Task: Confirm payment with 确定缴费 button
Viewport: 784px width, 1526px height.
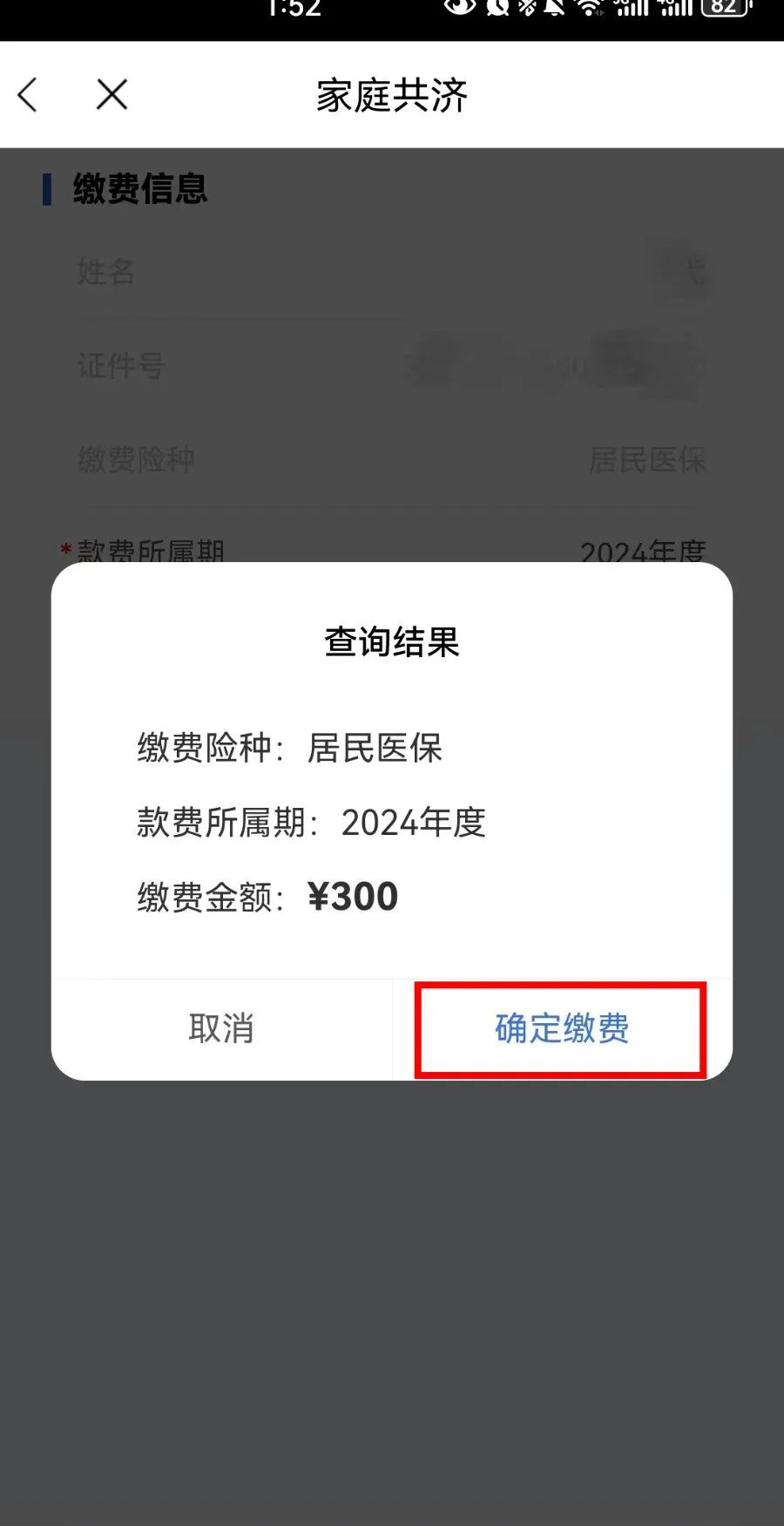Action: [x=562, y=1029]
